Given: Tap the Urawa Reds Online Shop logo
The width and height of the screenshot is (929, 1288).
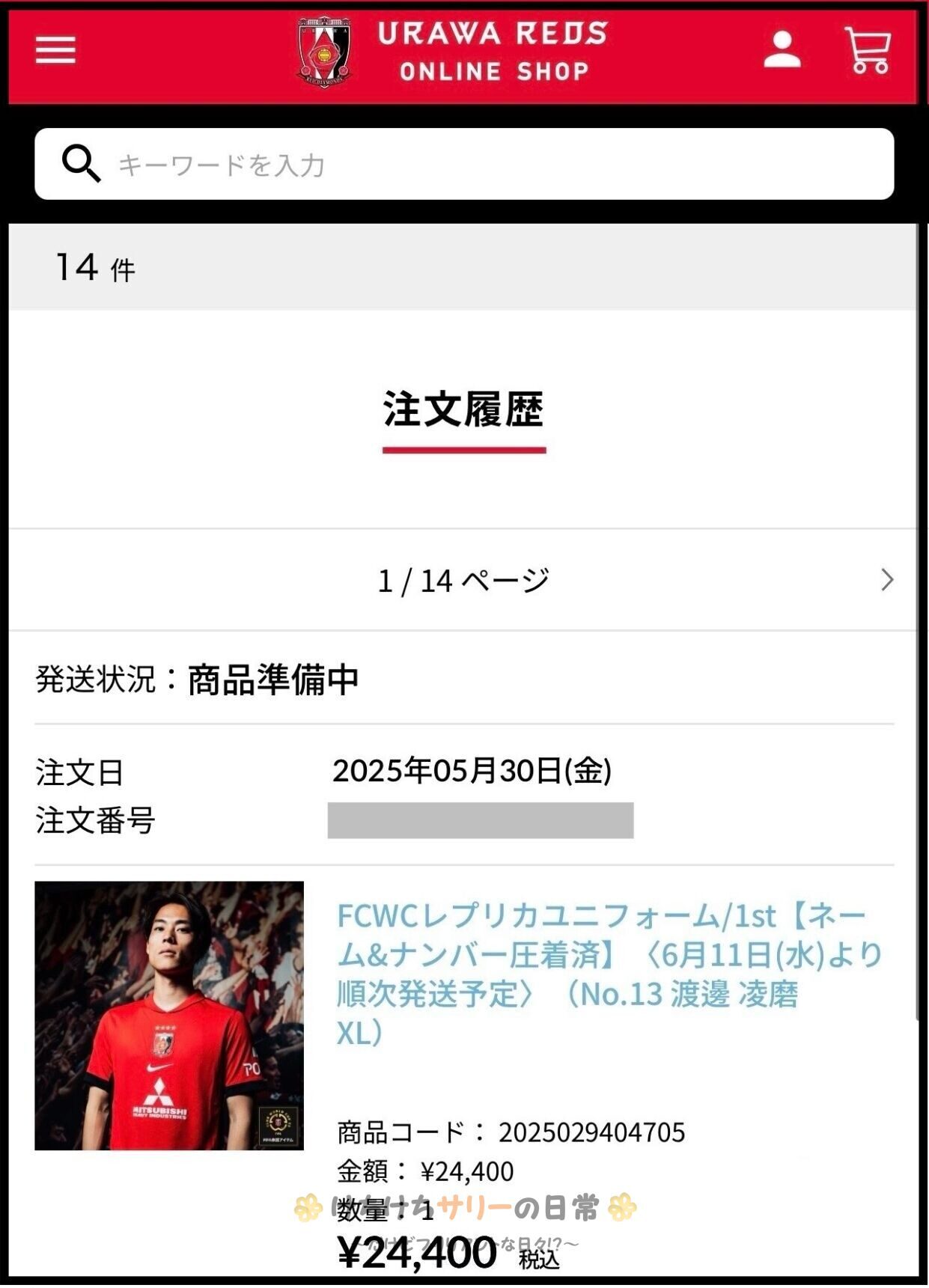Looking at the screenshot, I should click(x=453, y=52).
